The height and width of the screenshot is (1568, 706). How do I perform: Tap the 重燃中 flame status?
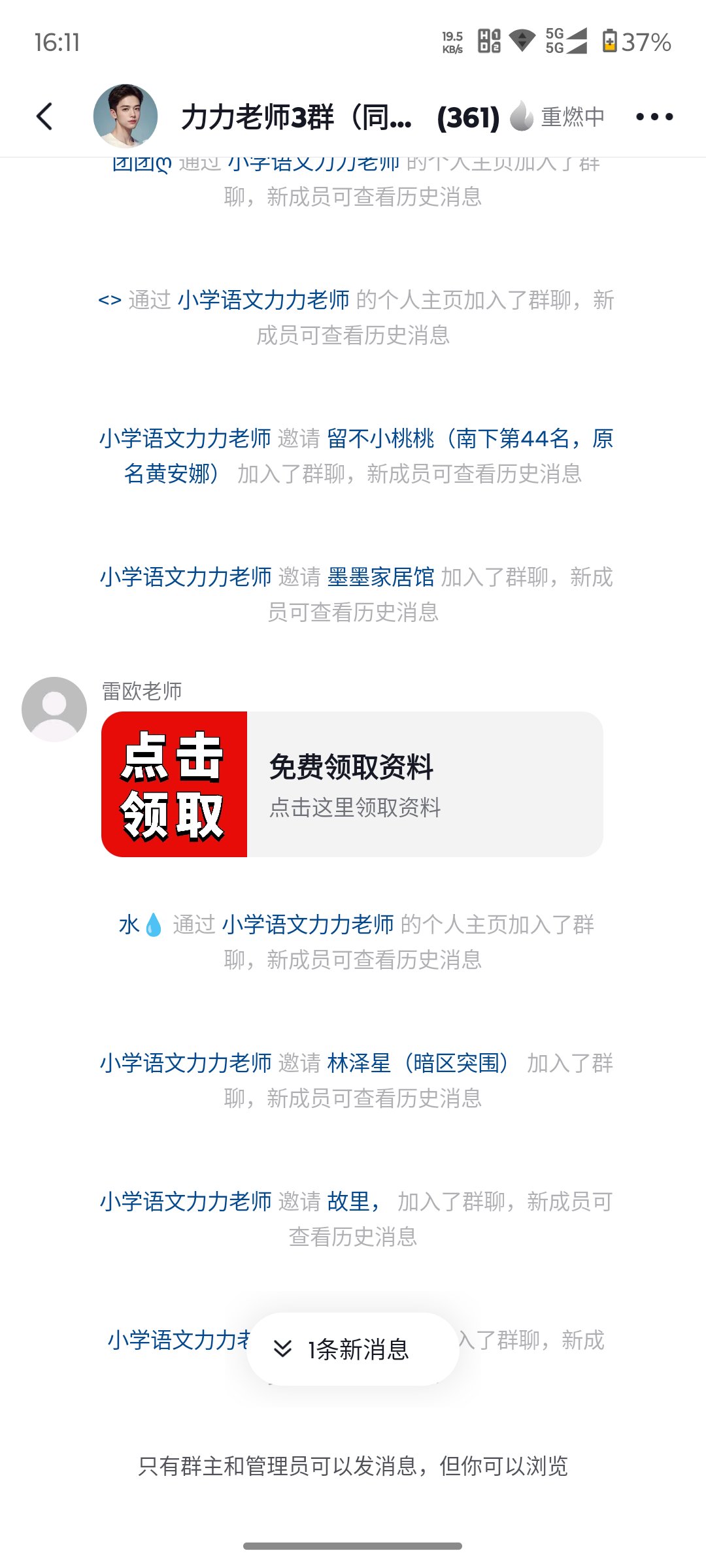click(x=558, y=117)
